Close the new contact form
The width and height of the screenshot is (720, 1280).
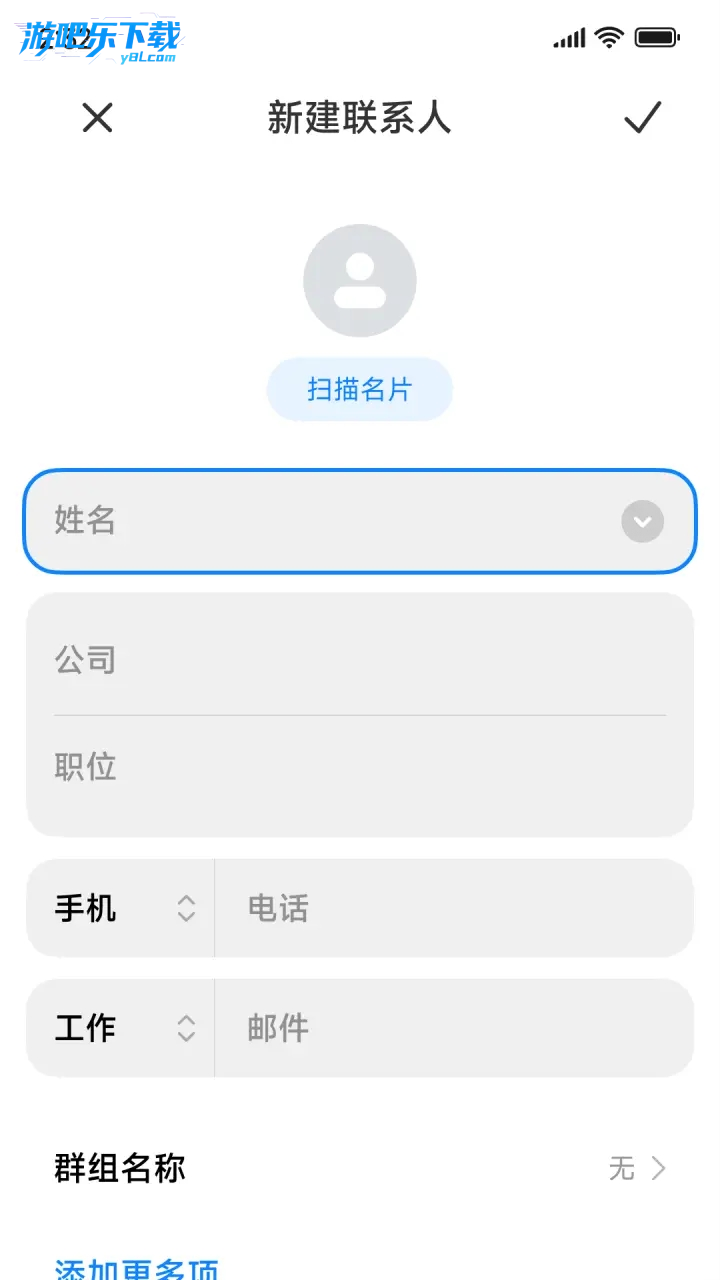point(97,118)
